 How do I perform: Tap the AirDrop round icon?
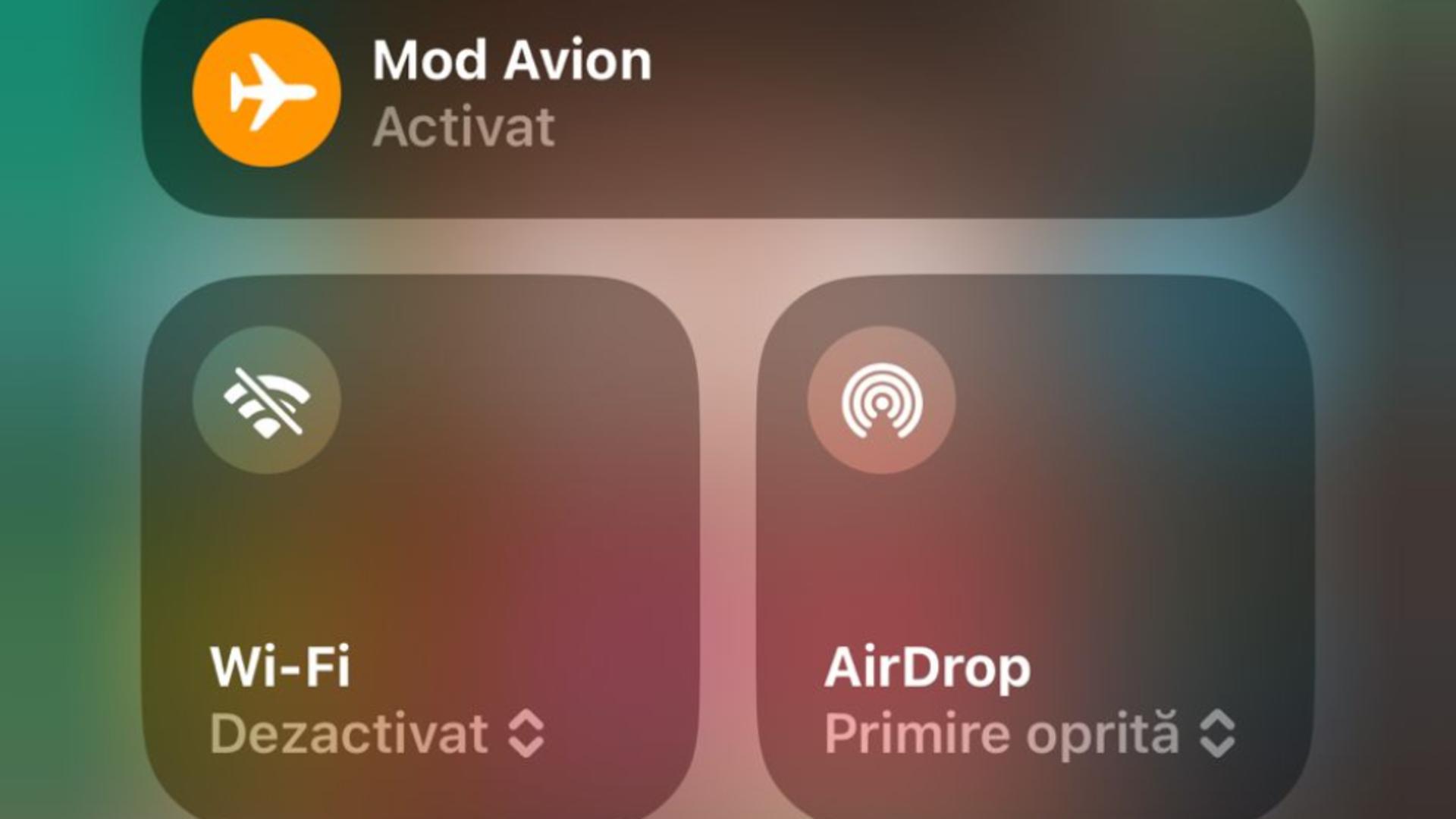[881, 400]
